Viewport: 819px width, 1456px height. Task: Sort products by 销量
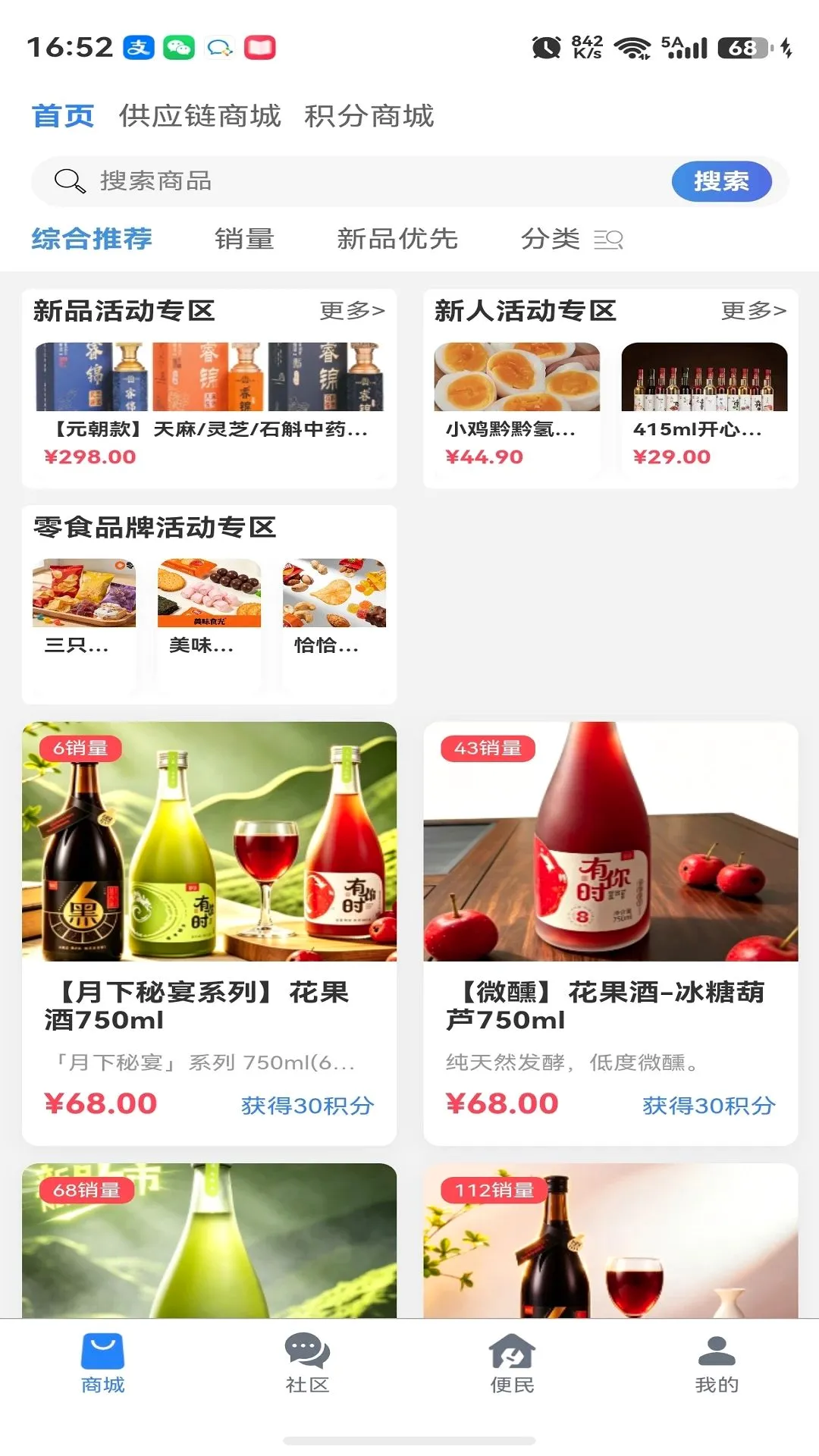point(244,239)
